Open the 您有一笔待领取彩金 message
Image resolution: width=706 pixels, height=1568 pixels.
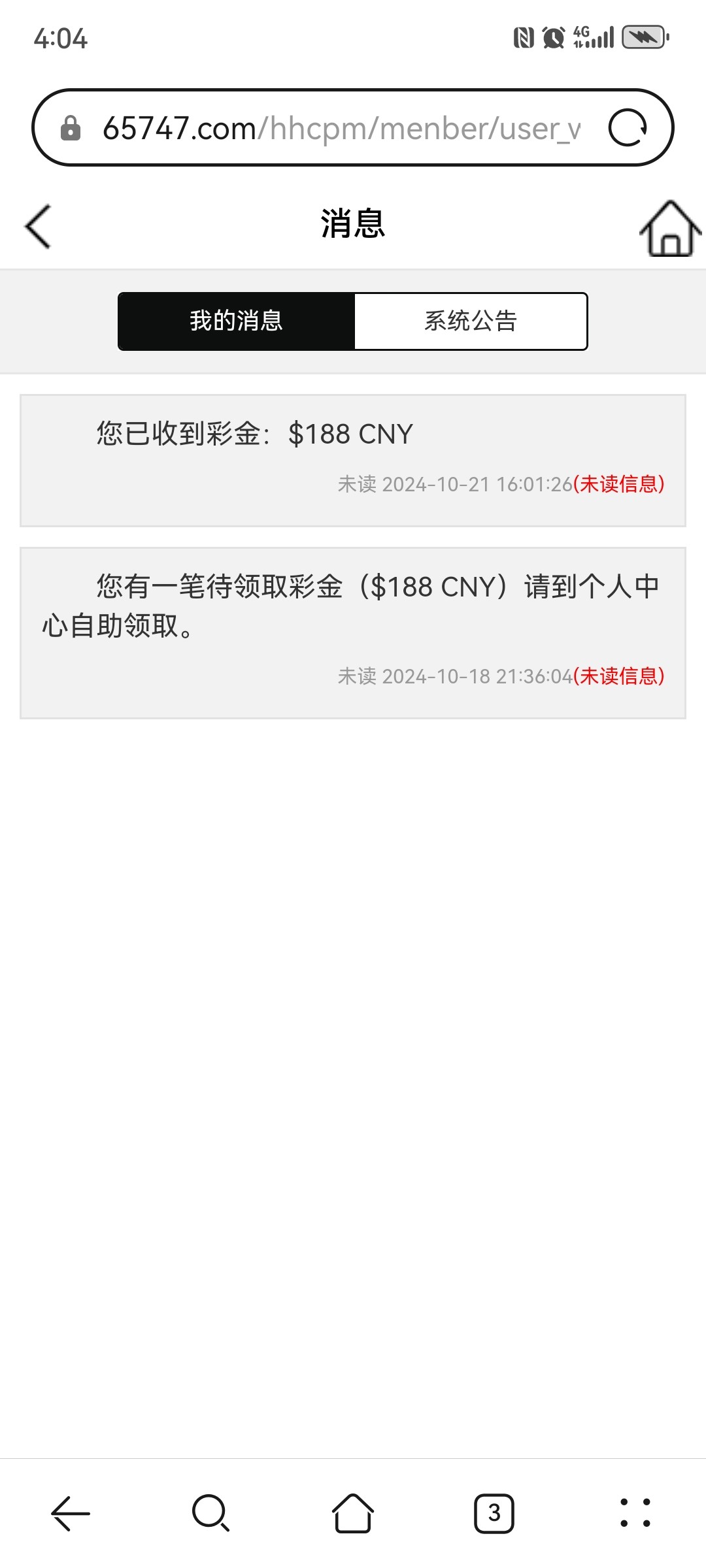click(x=353, y=632)
